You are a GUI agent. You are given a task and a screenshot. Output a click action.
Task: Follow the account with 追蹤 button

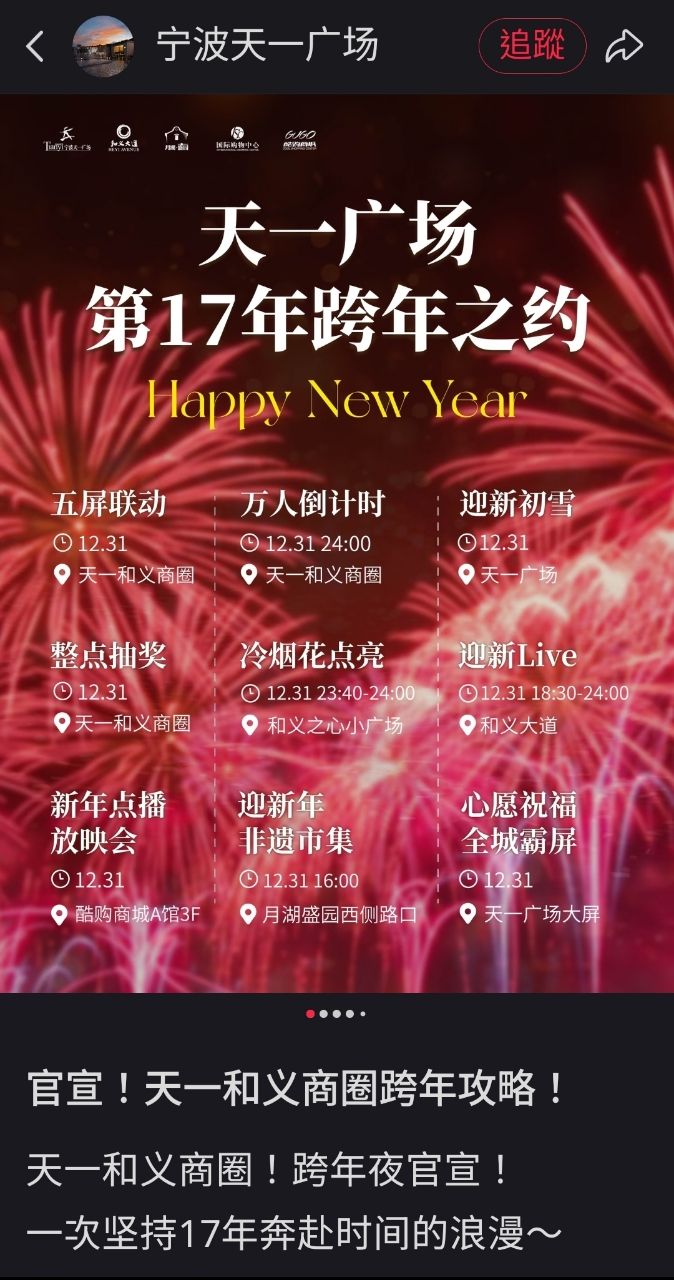point(532,46)
